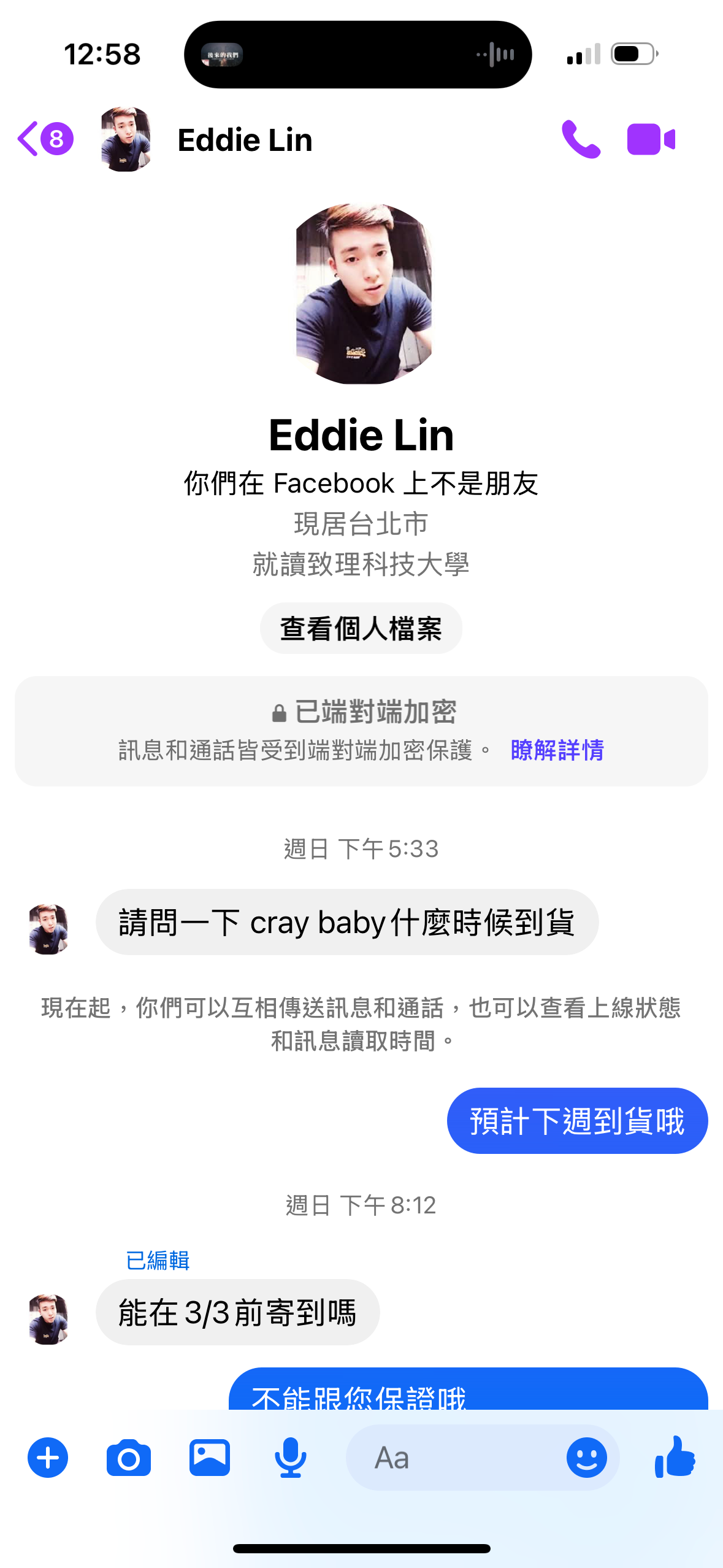This screenshot has width=723, height=1568.
Task: Tap the 查看個人檔案 button
Action: tap(361, 628)
